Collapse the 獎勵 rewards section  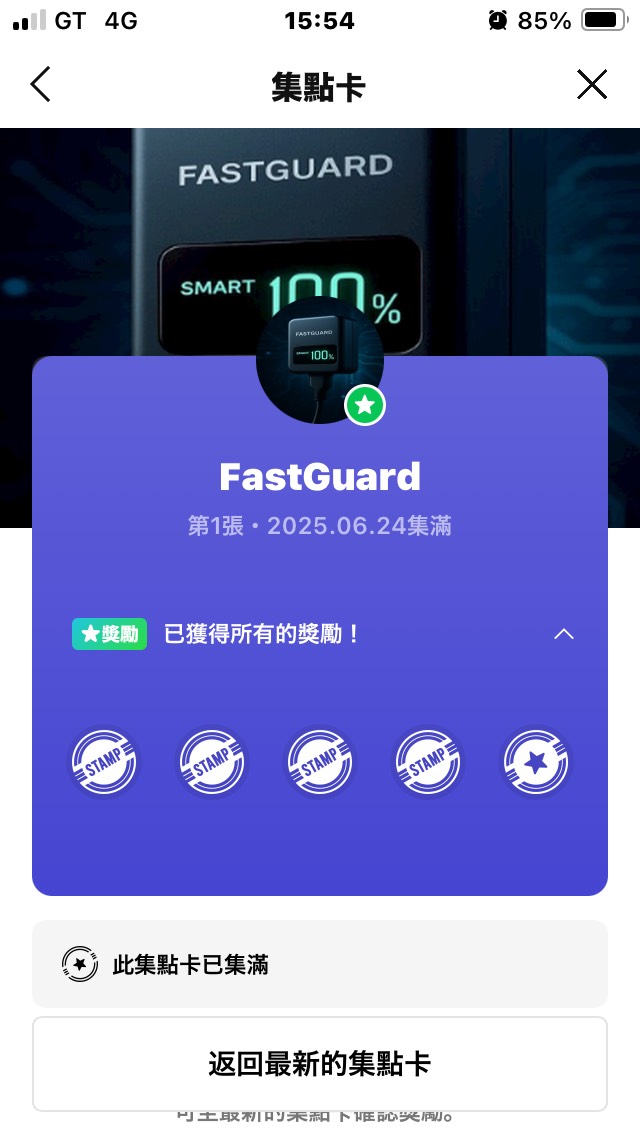coord(564,634)
